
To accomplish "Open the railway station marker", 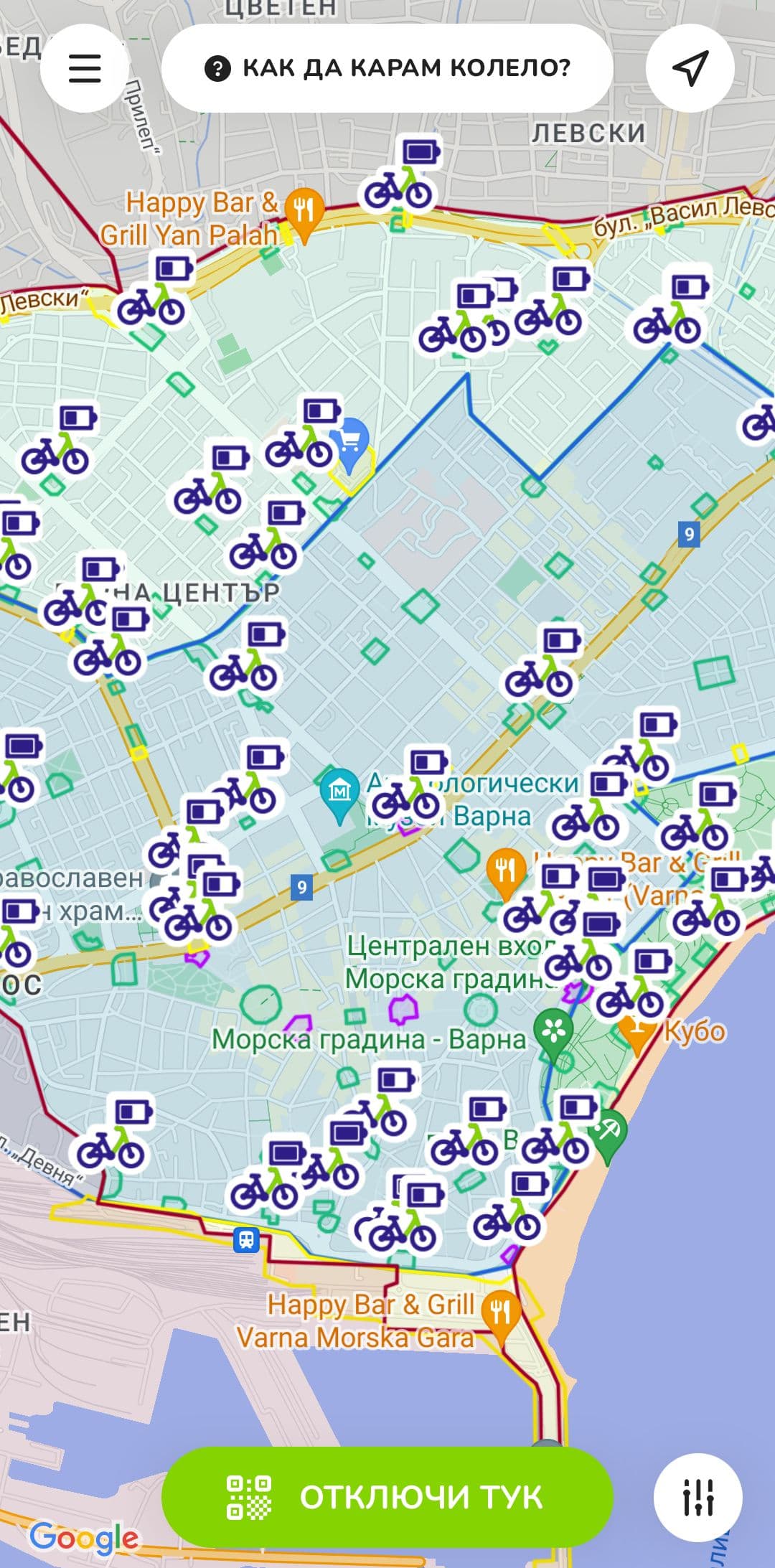I will [x=246, y=1239].
